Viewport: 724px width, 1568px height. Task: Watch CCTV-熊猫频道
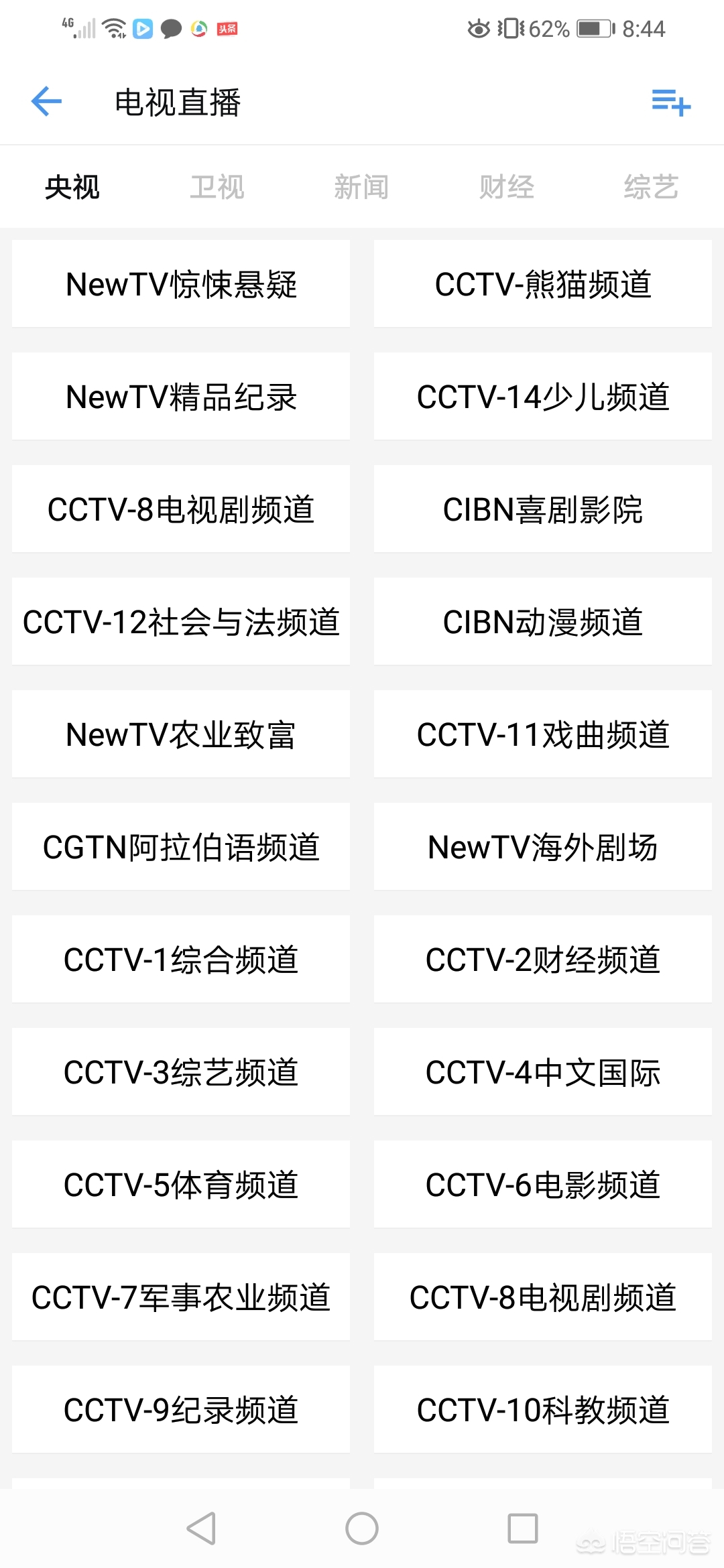pyautogui.click(x=543, y=284)
